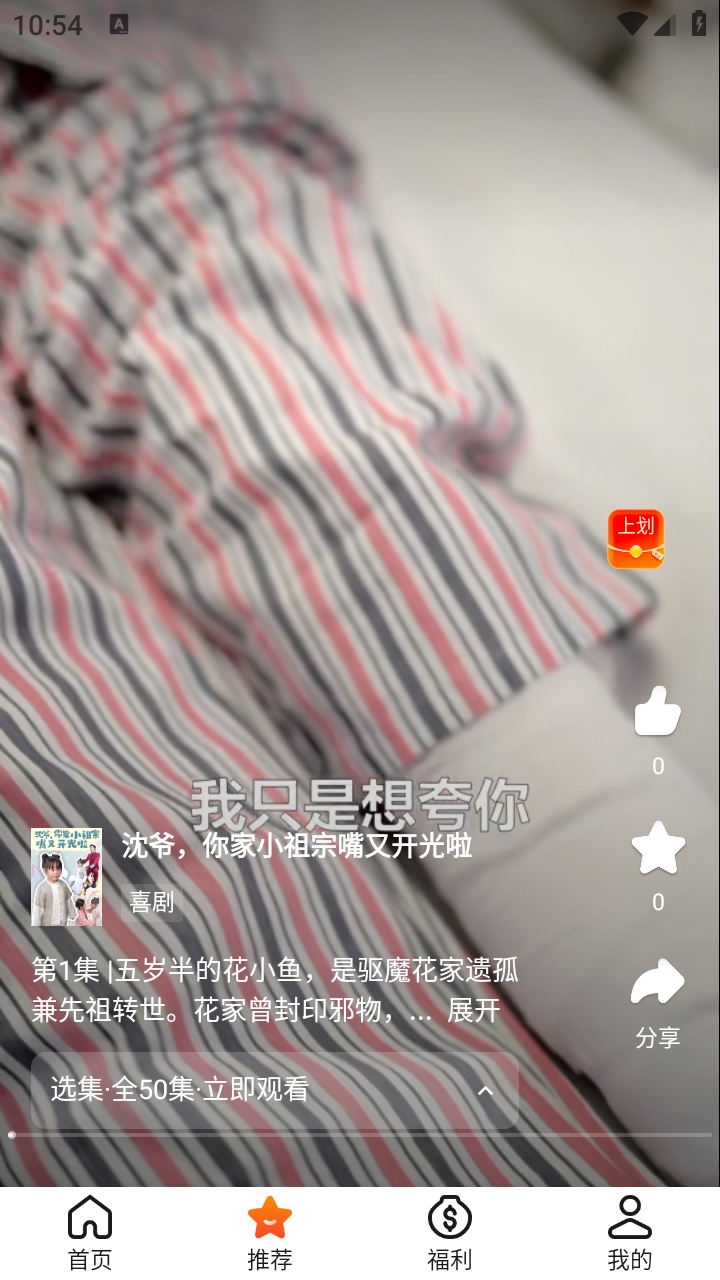Open the 上划 red envelope reward
Screen dimensions: 720x1280
pyautogui.click(x=636, y=539)
